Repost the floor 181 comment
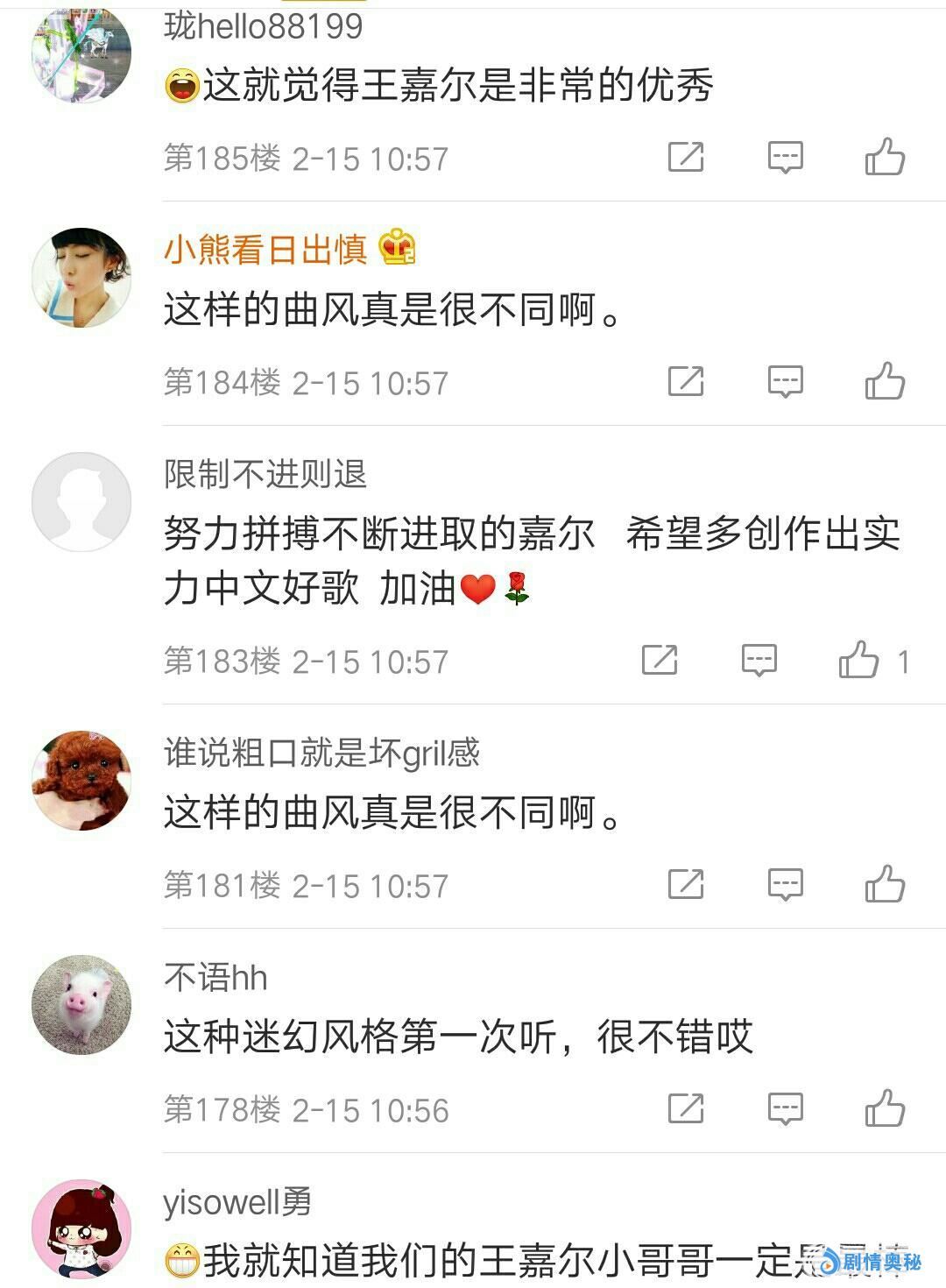 click(686, 885)
